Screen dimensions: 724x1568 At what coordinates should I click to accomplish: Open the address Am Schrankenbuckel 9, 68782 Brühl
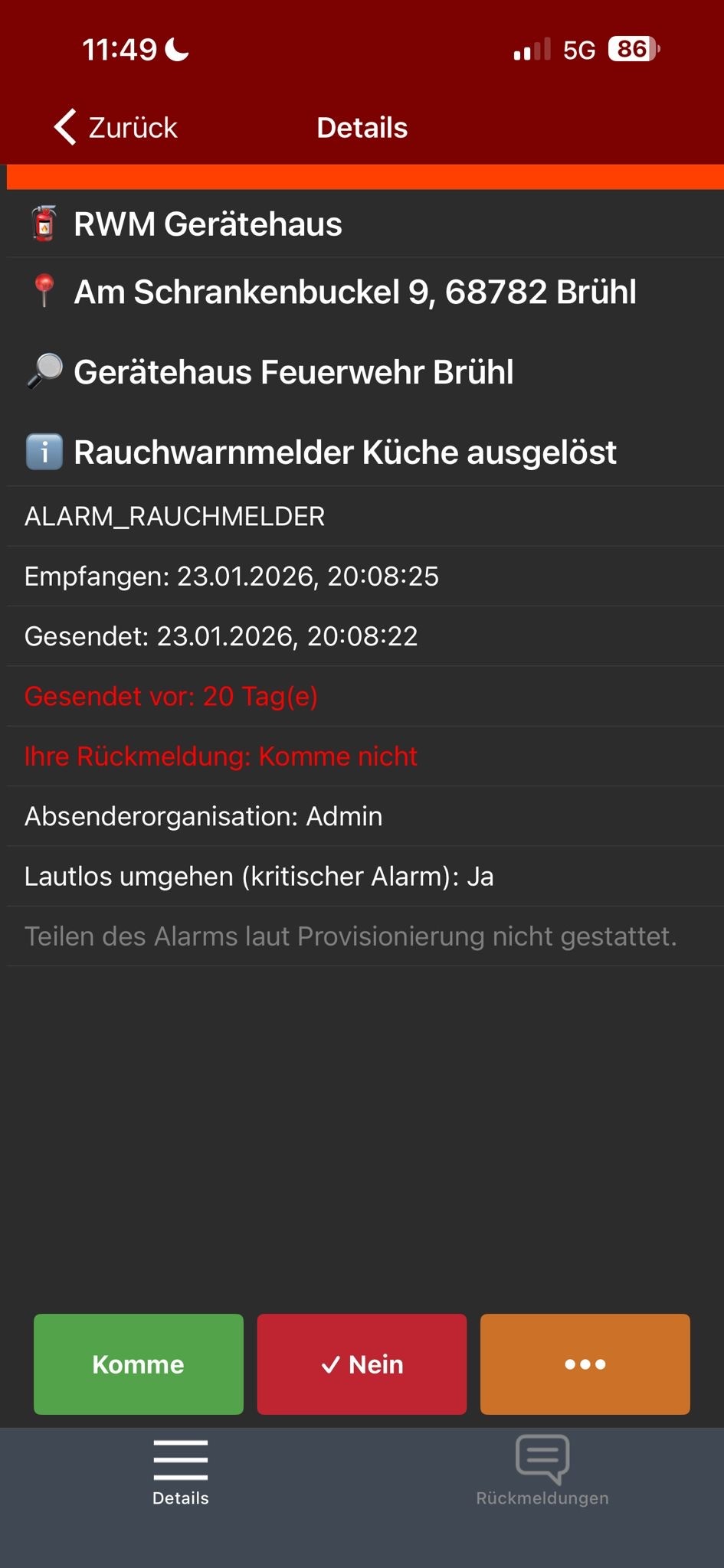click(355, 292)
